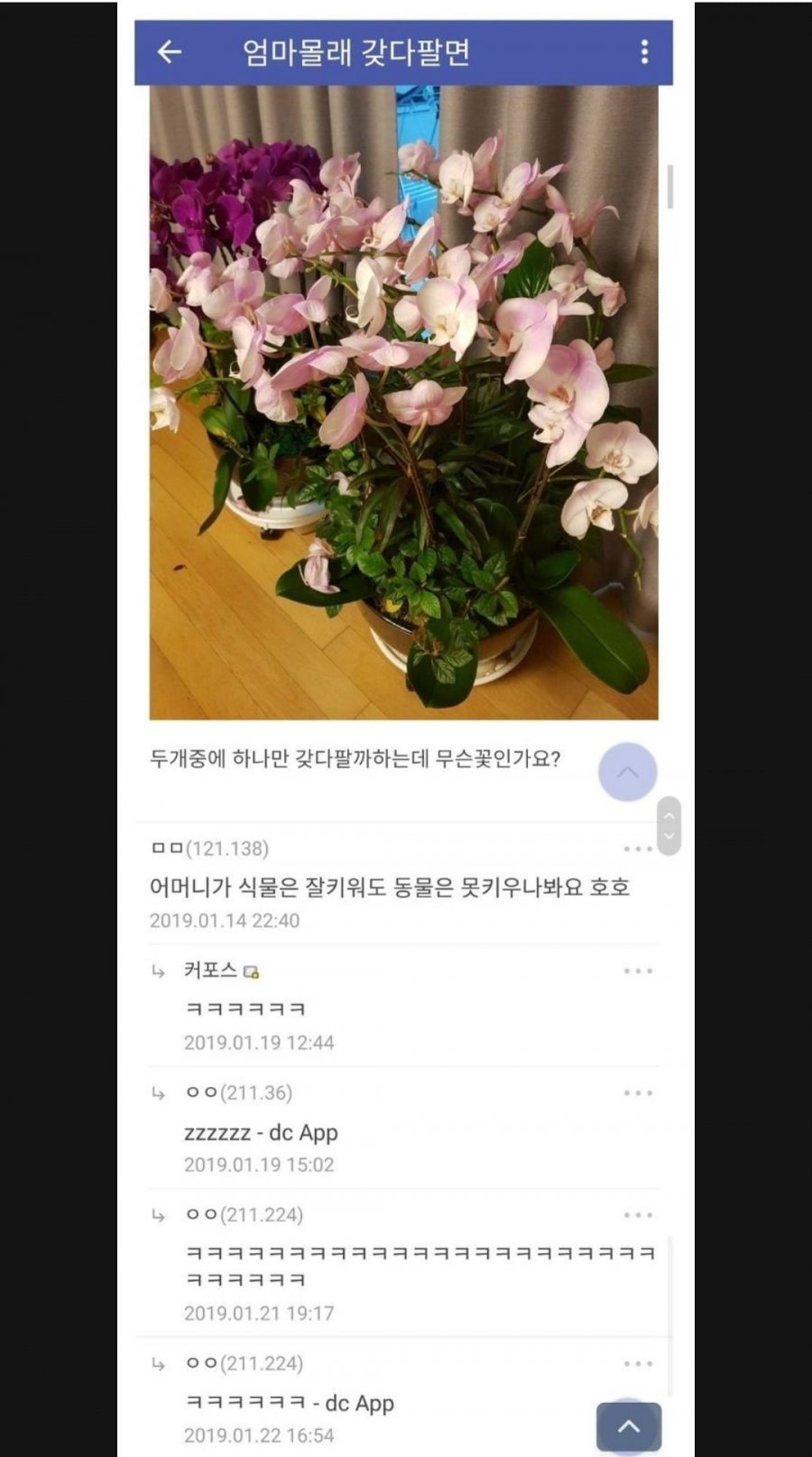Open options for the 2019.01.21 19:17 reply
Image resolution: width=812 pixels, height=1457 pixels.
[638, 1215]
